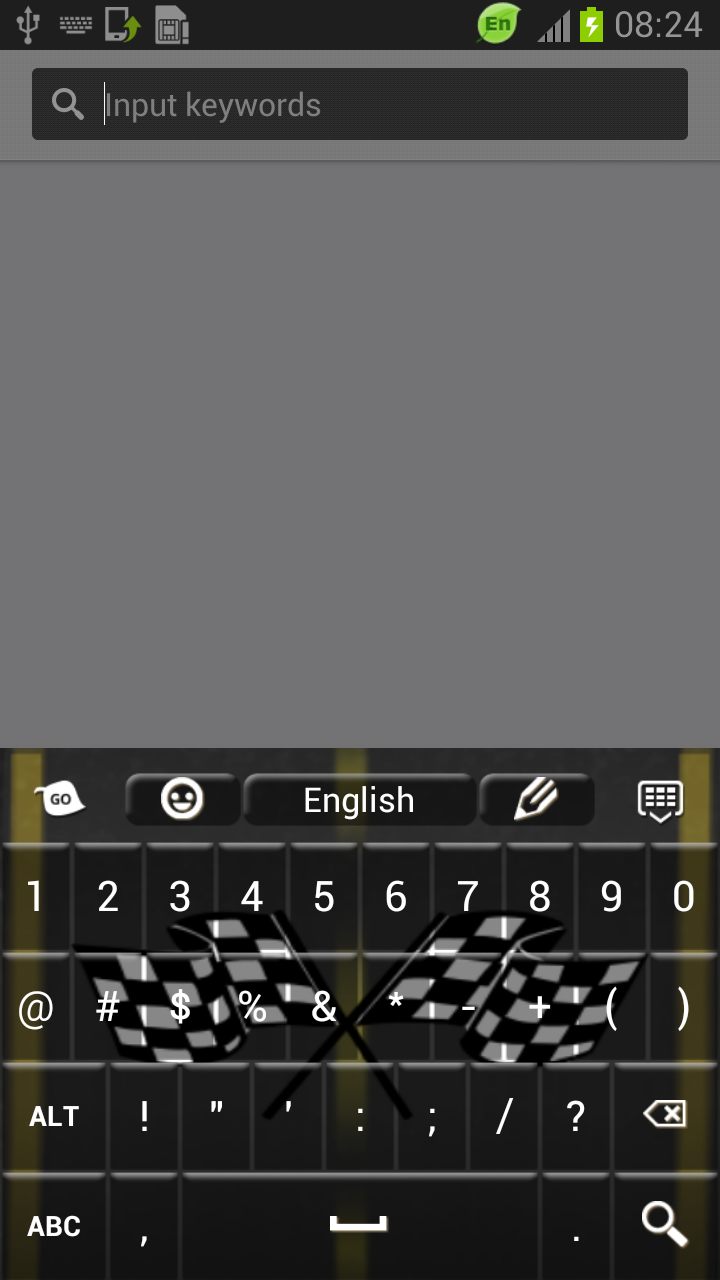Tap the number 5 key
Image resolution: width=720 pixels, height=1280 pixels.
click(324, 896)
